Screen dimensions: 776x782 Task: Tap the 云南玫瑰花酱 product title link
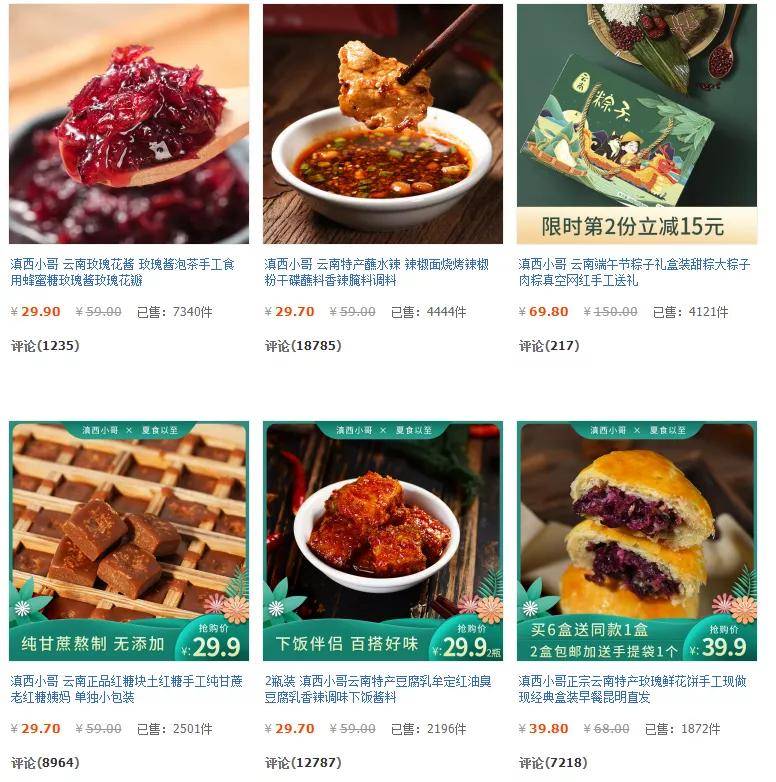pyautogui.click(x=123, y=272)
